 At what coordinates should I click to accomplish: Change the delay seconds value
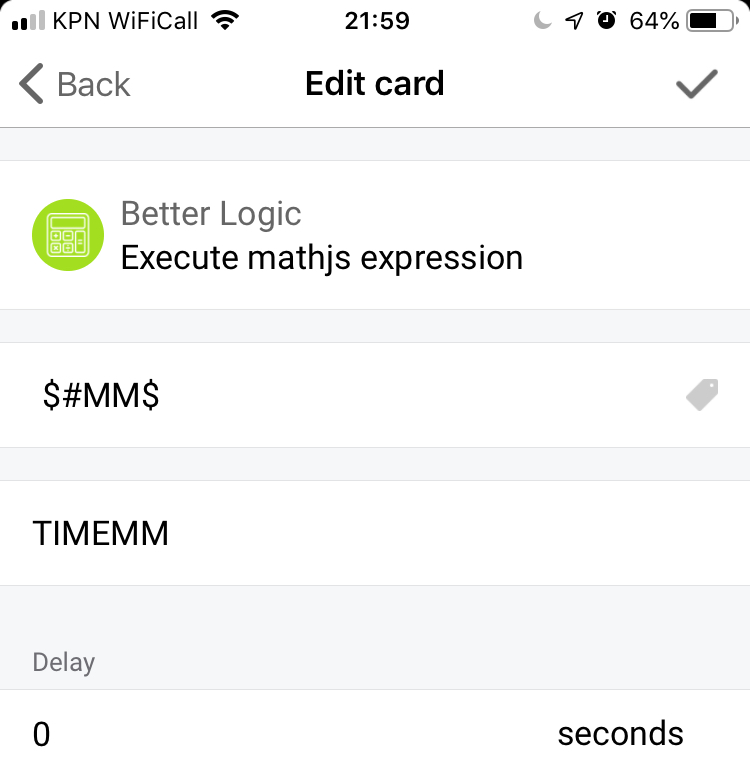(280, 734)
